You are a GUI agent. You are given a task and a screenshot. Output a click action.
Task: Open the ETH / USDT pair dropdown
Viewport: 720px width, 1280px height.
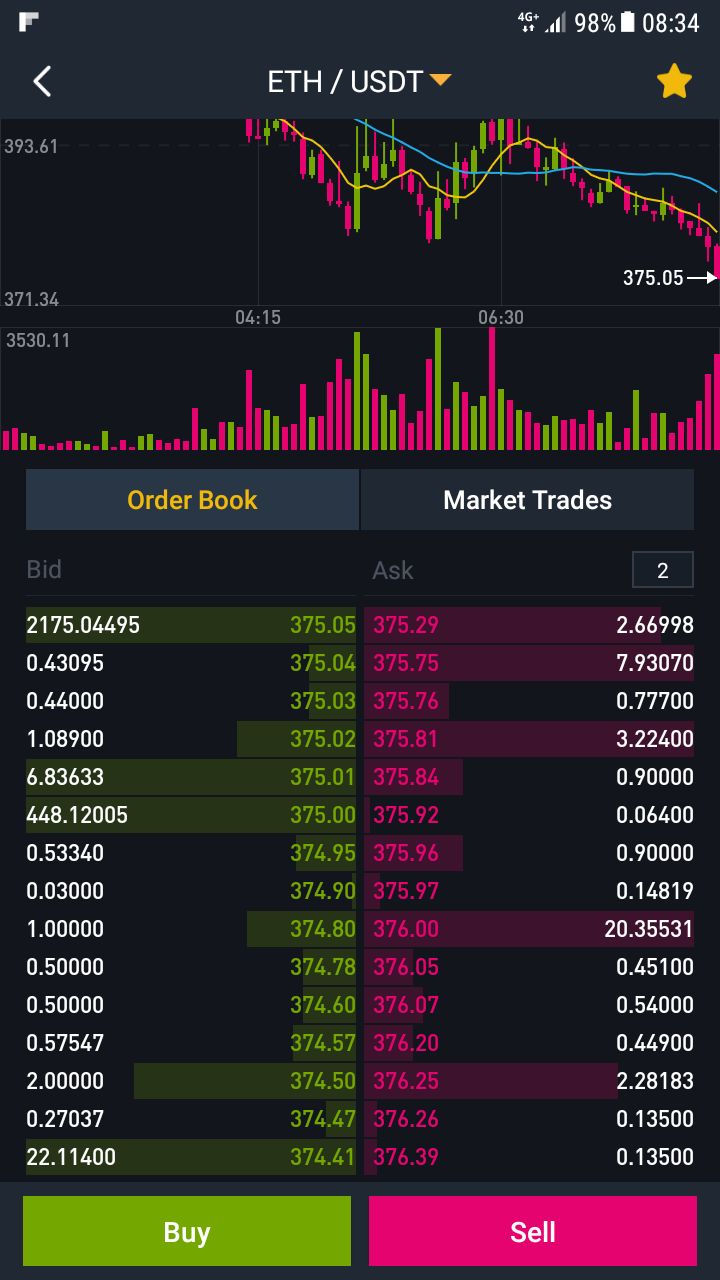[359, 81]
